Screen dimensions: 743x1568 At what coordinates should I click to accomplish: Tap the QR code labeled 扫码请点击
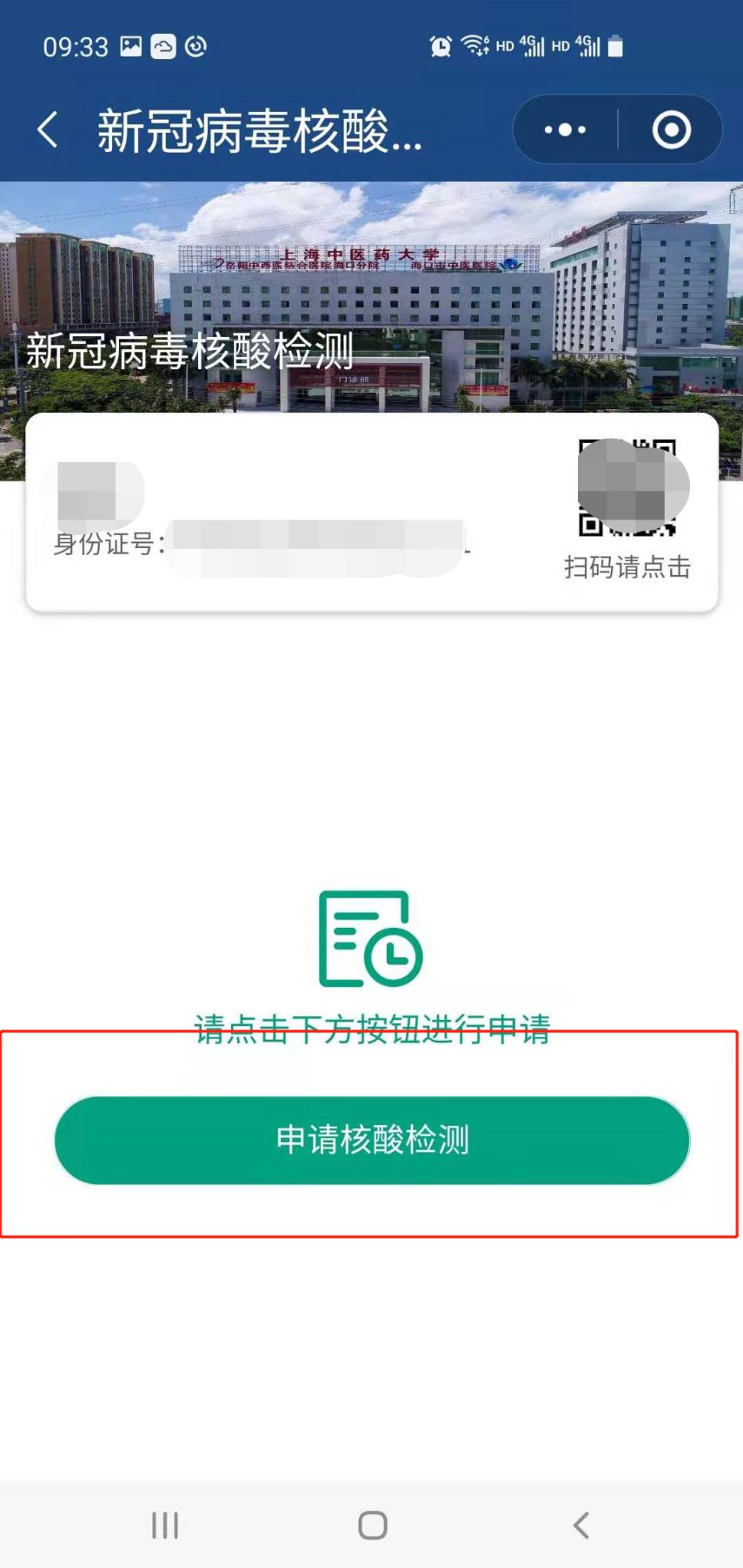click(x=627, y=488)
